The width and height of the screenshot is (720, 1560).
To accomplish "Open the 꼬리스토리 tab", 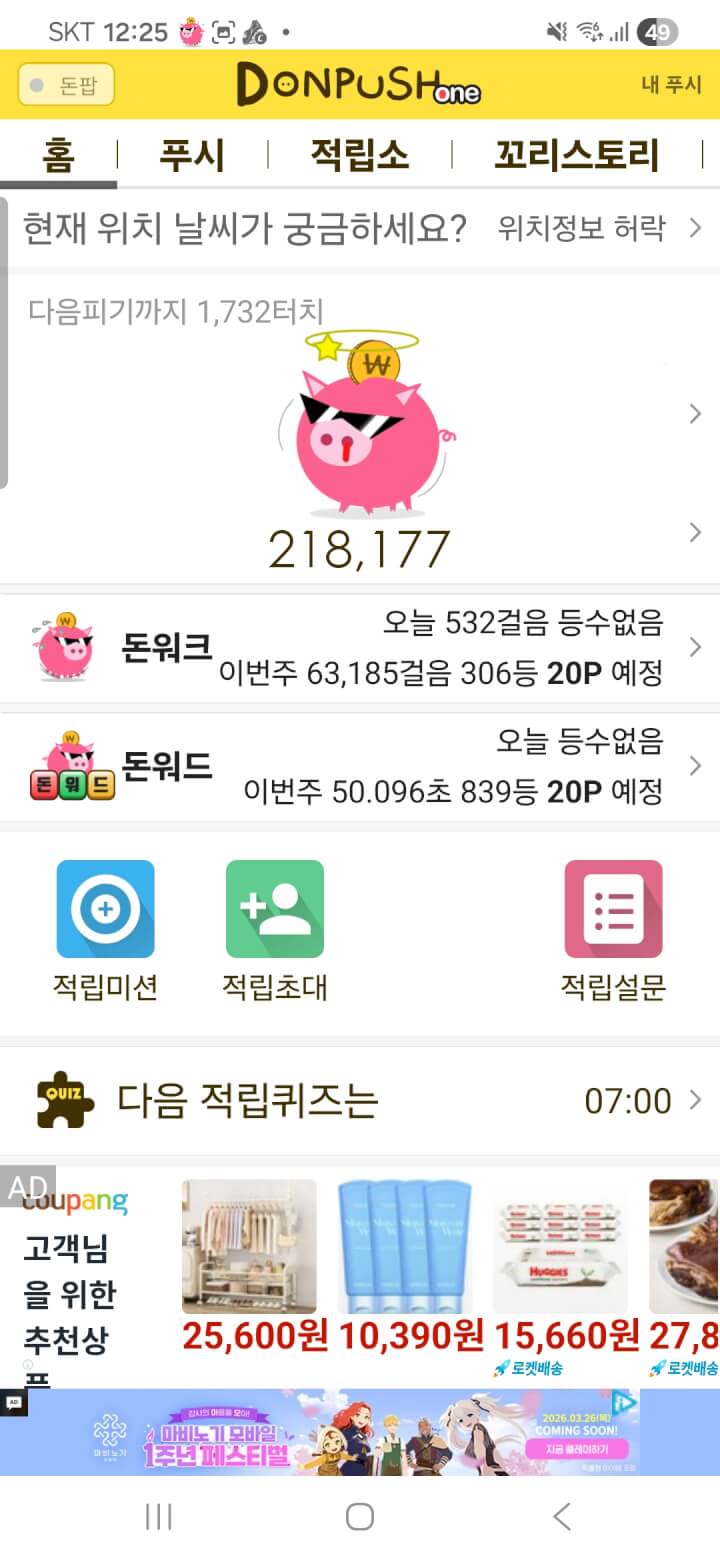I will coord(577,156).
